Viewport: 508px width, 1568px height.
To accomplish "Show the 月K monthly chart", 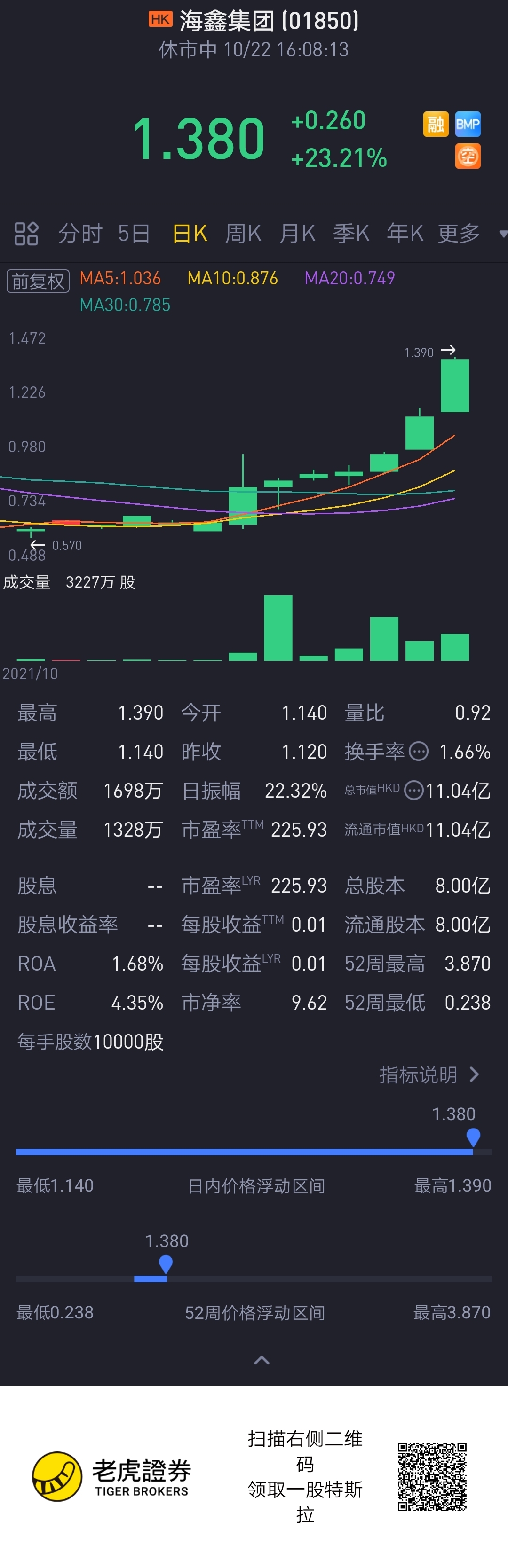I will point(297,233).
